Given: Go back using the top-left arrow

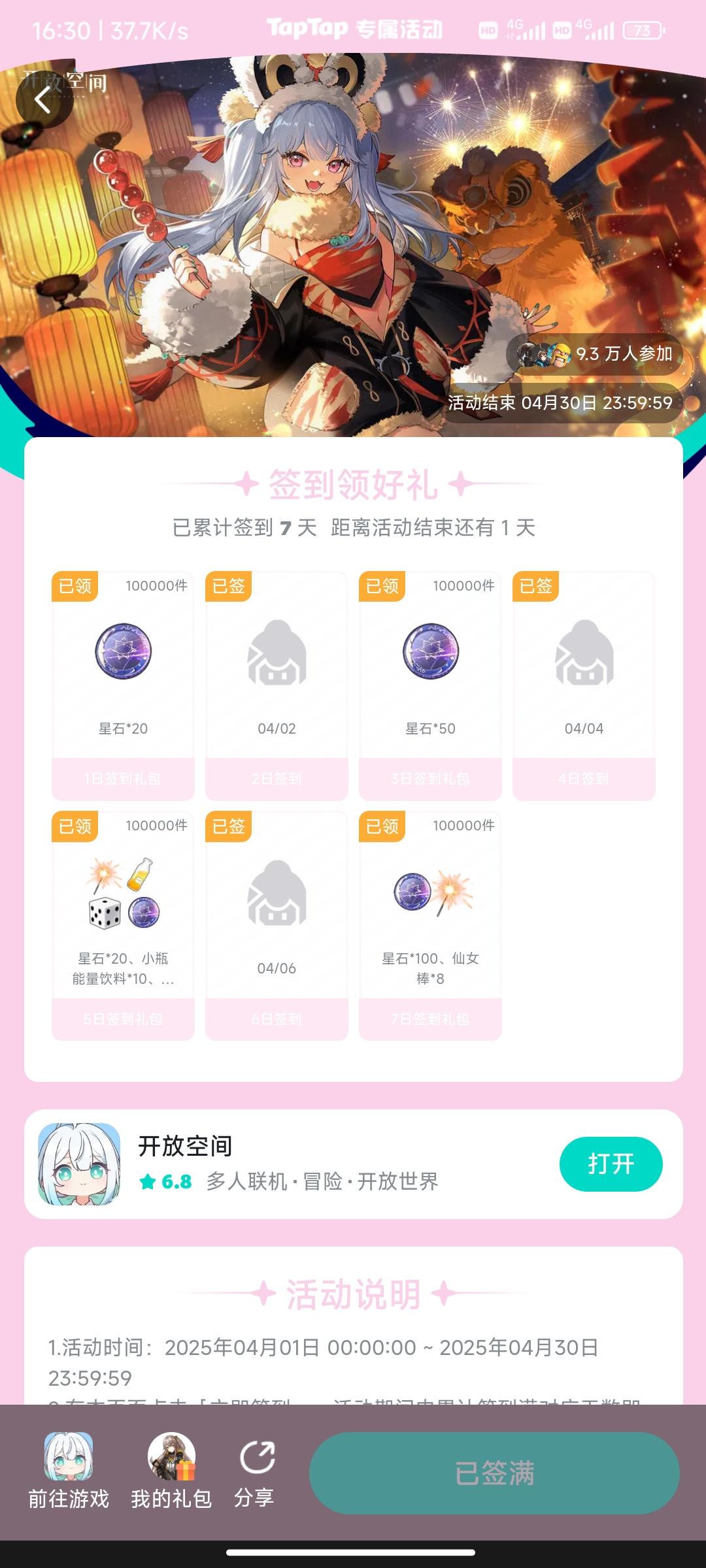Looking at the screenshot, I should point(44,100).
